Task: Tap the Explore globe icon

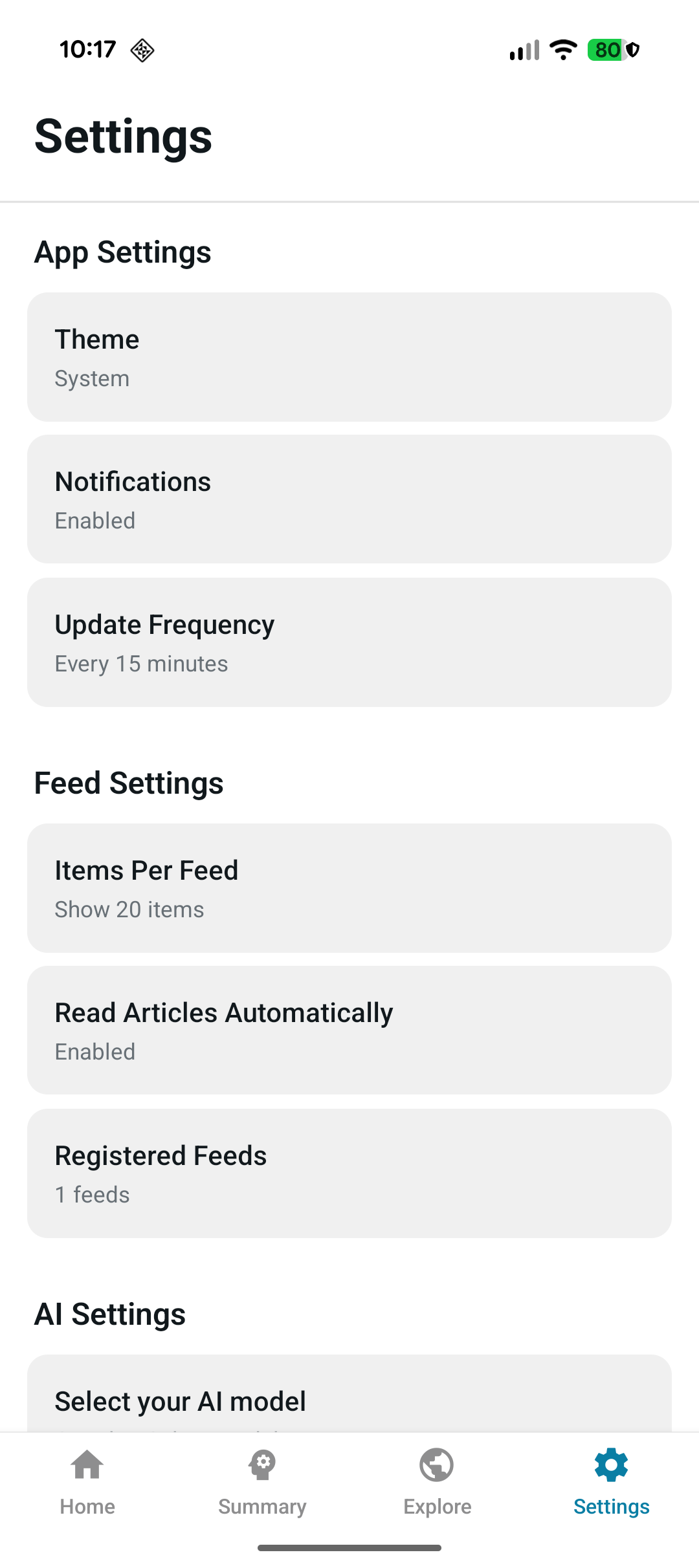Action: pos(437,1465)
